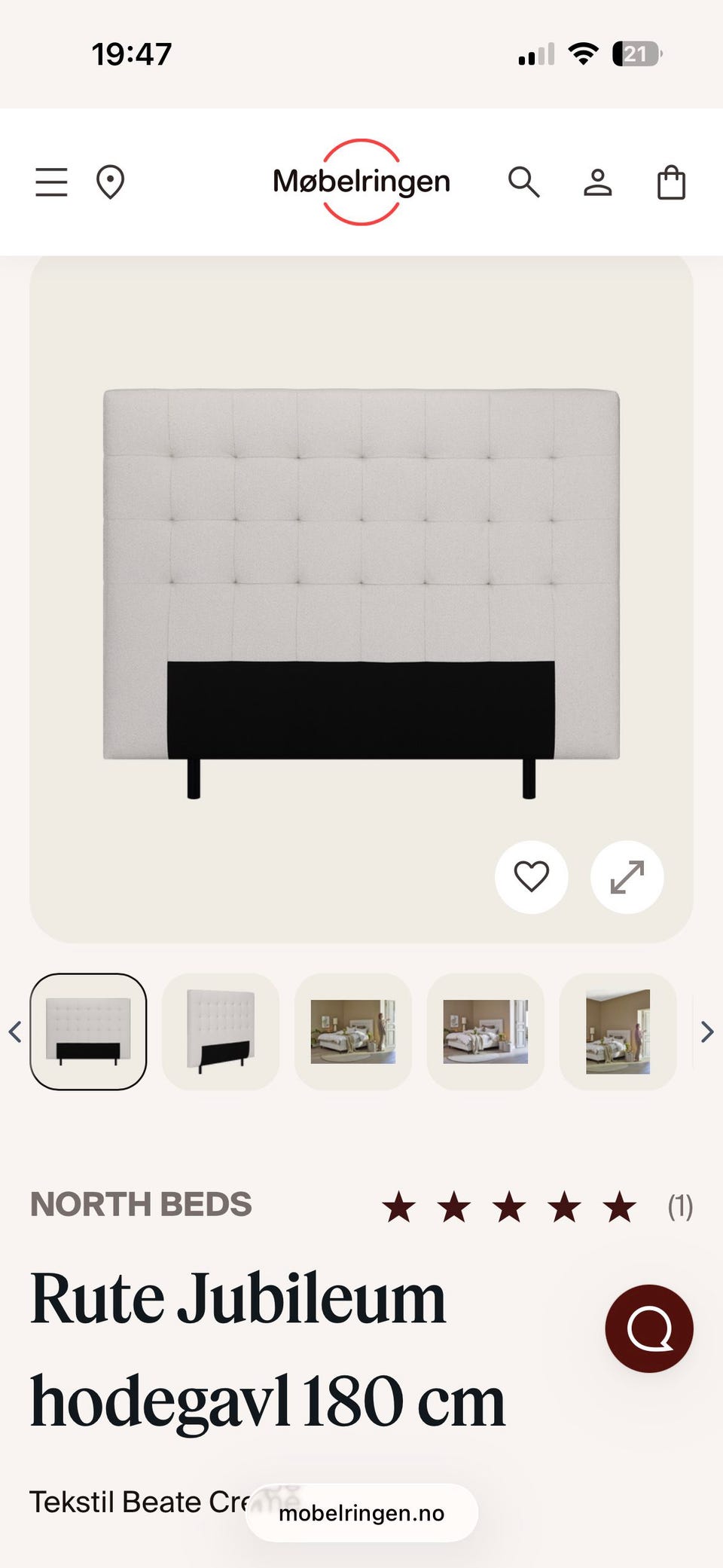Open the NORTH BEDS brand link
Screen dimensions: 723x1568
click(x=141, y=1204)
